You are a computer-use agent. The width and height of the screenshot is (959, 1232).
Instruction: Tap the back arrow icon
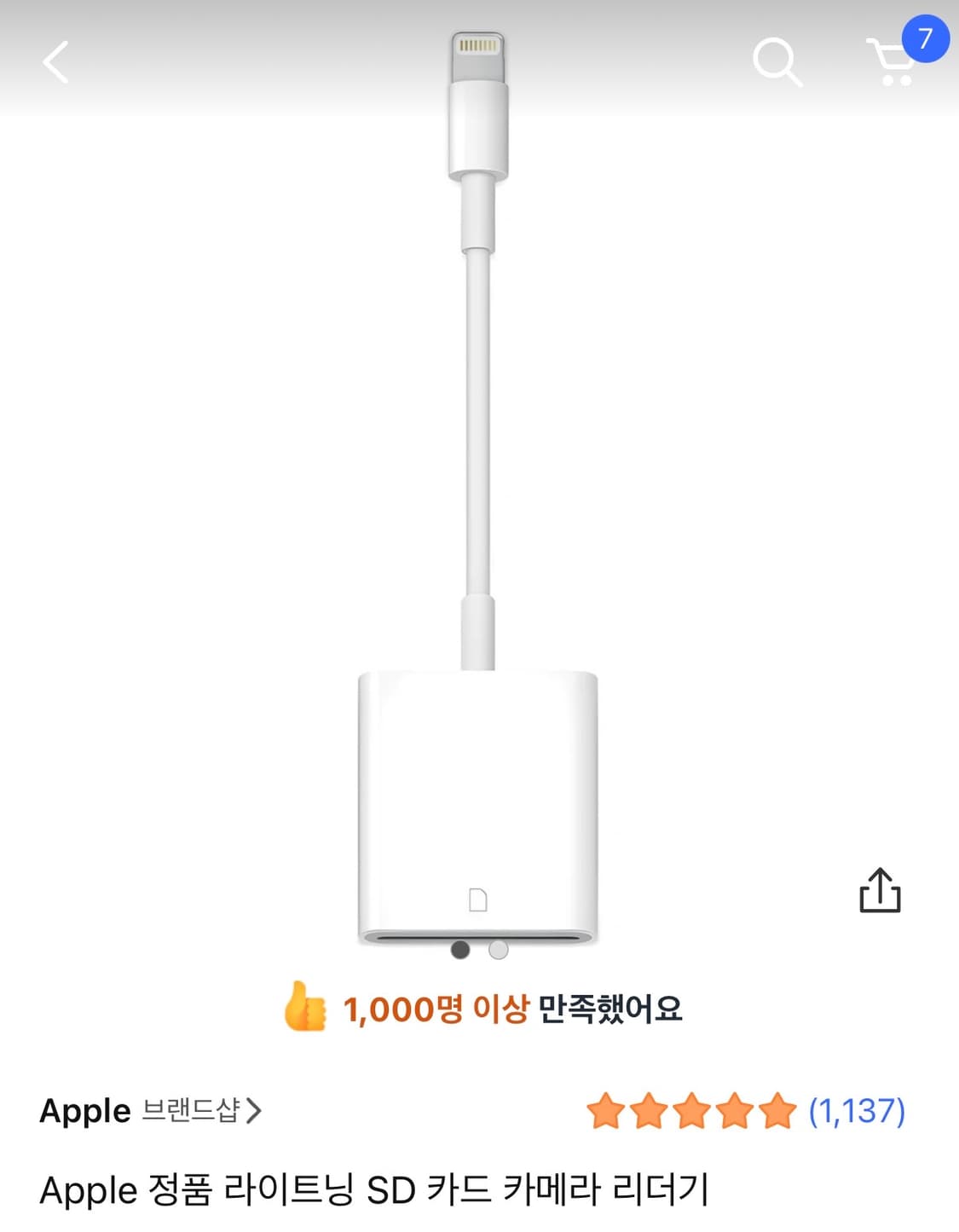[x=54, y=62]
